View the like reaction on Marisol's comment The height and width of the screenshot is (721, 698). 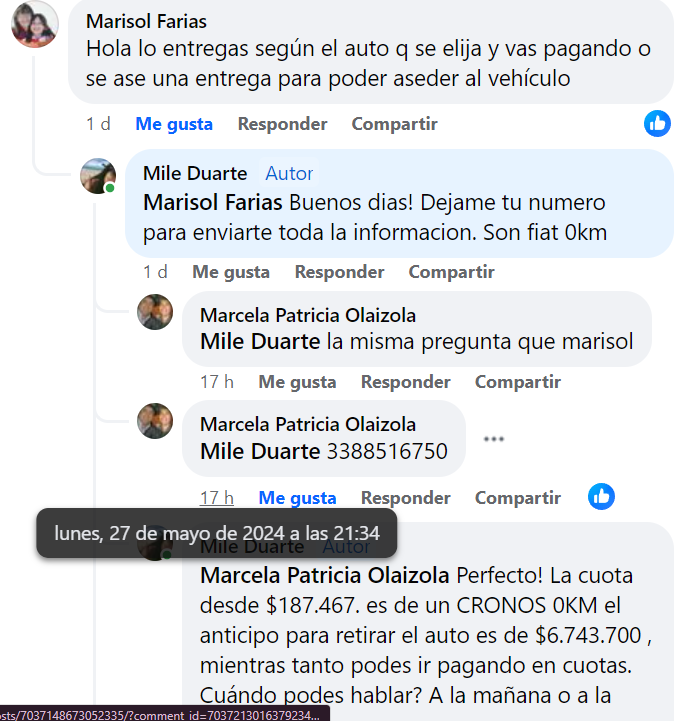657,124
